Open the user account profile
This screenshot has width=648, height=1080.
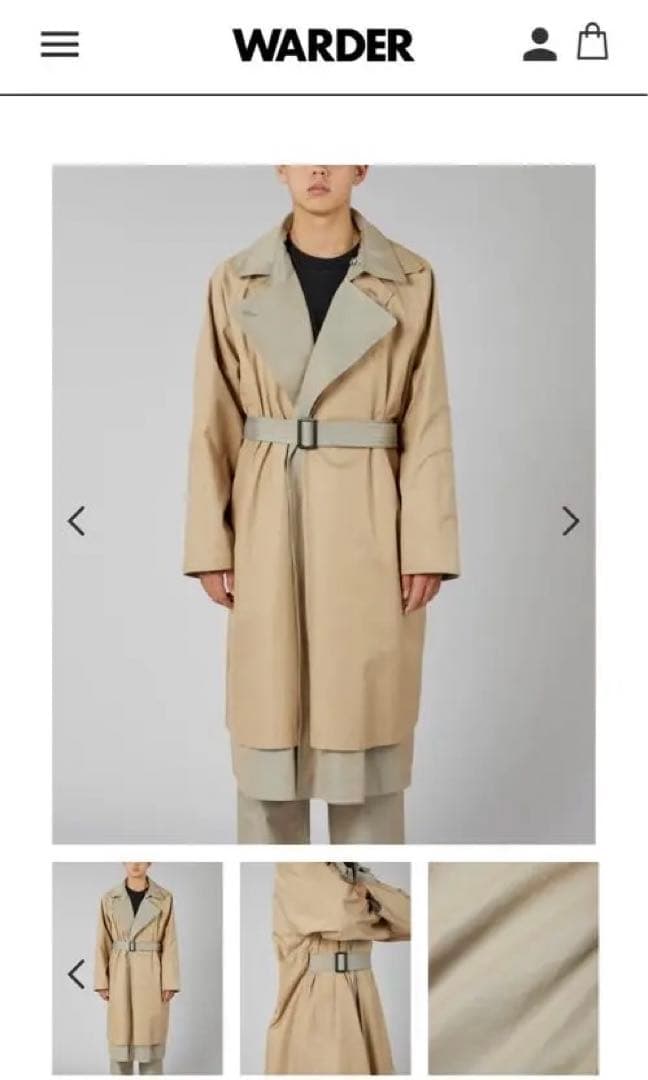tap(540, 45)
